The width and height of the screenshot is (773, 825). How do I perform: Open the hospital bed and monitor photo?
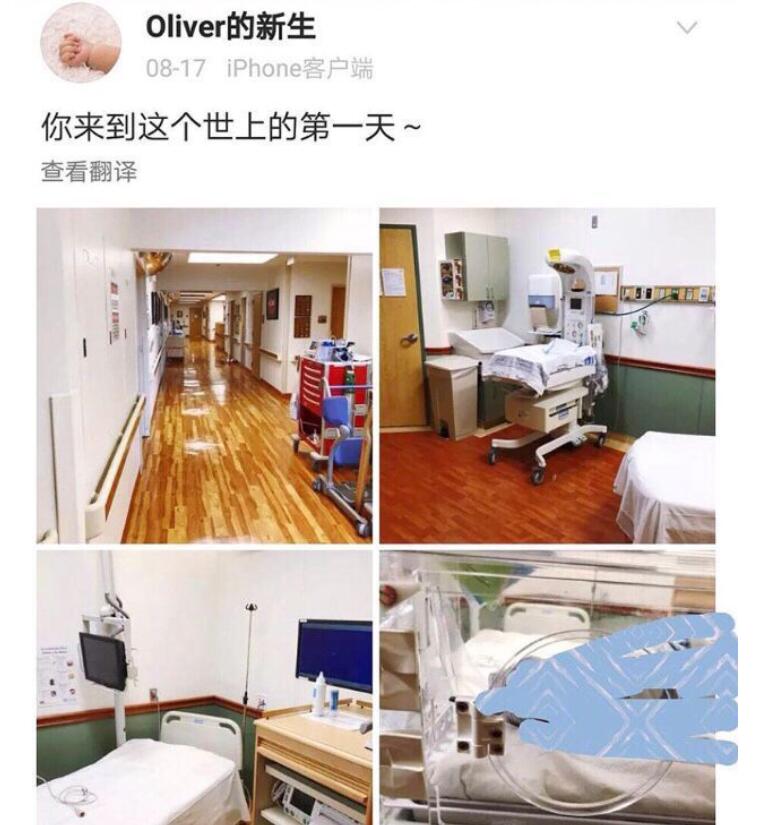click(204, 686)
